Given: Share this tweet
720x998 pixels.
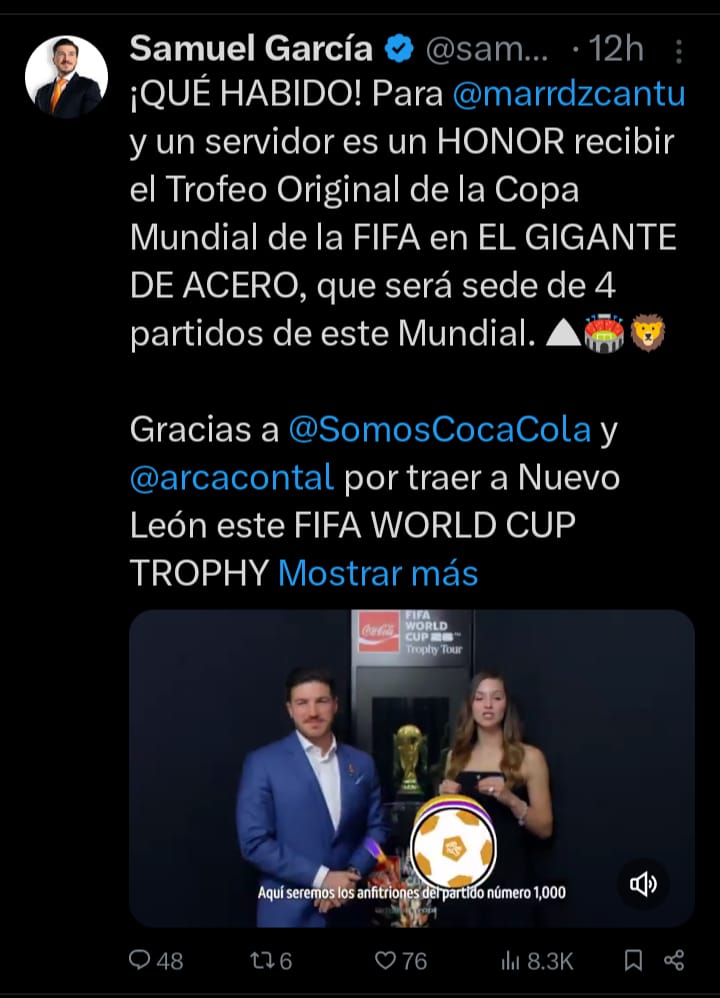Looking at the screenshot, I should [674, 961].
